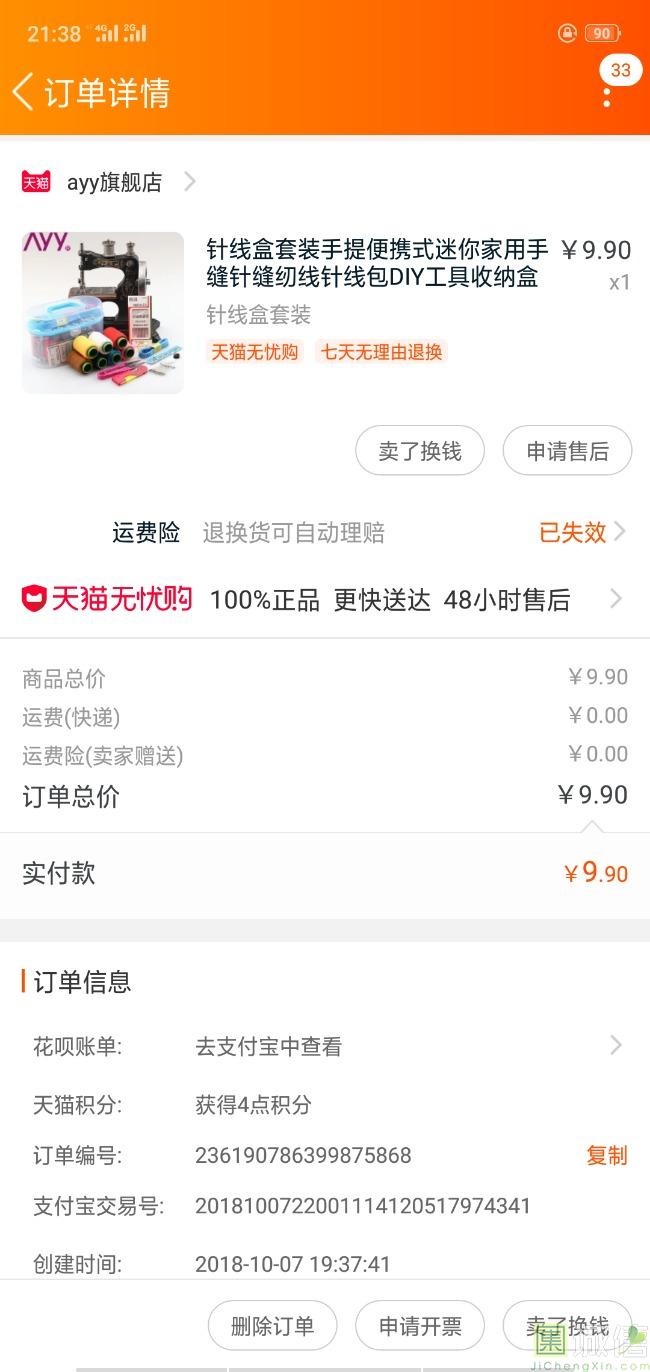Tap 卖了换钱 in the bottom bar
Screen dimensions: 650x1372
coord(567,1326)
